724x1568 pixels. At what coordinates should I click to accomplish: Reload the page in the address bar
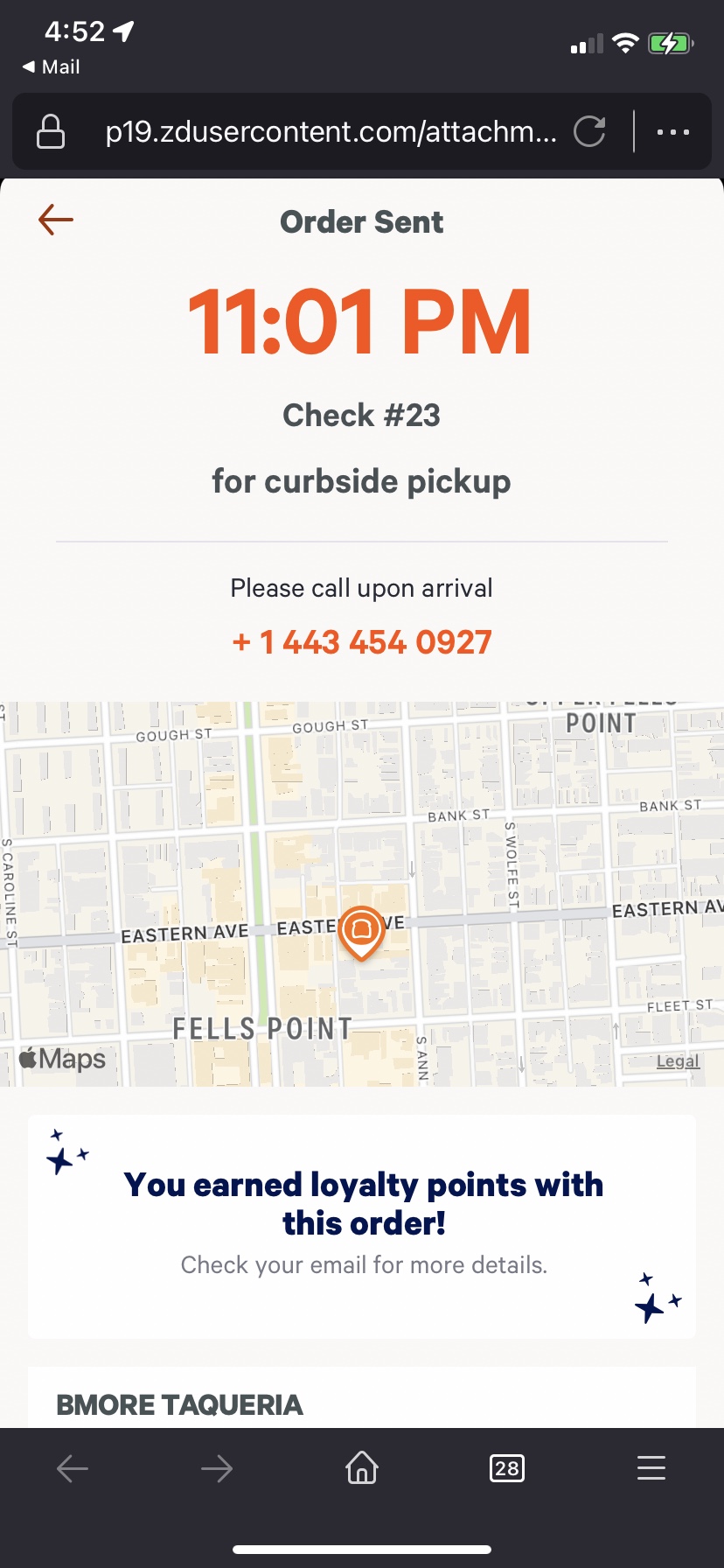pyautogui.click(x=589, y=132)
